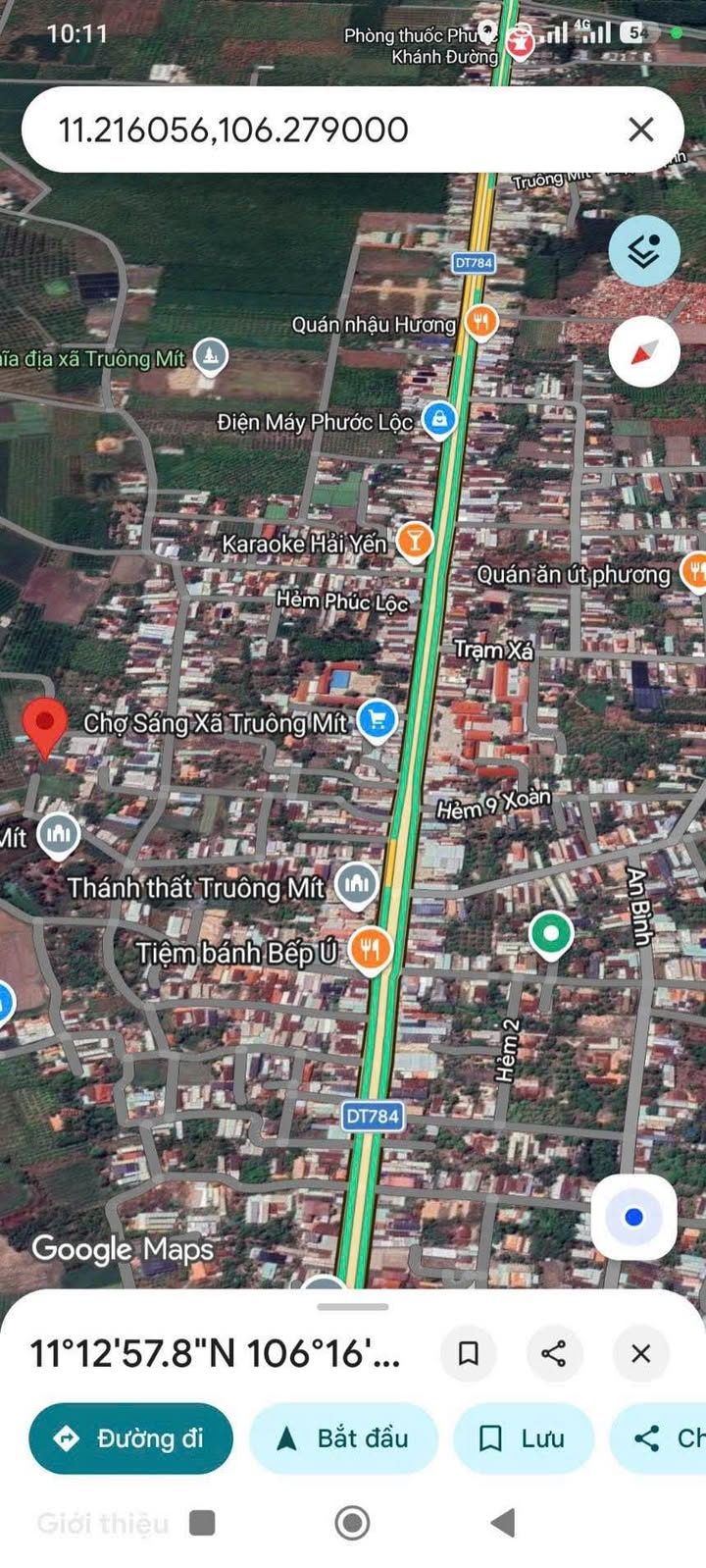Bookmark the location beside the coordinates title
Image resolution: width=706 pixels, height=1568 pixels.
(469, 1353)
